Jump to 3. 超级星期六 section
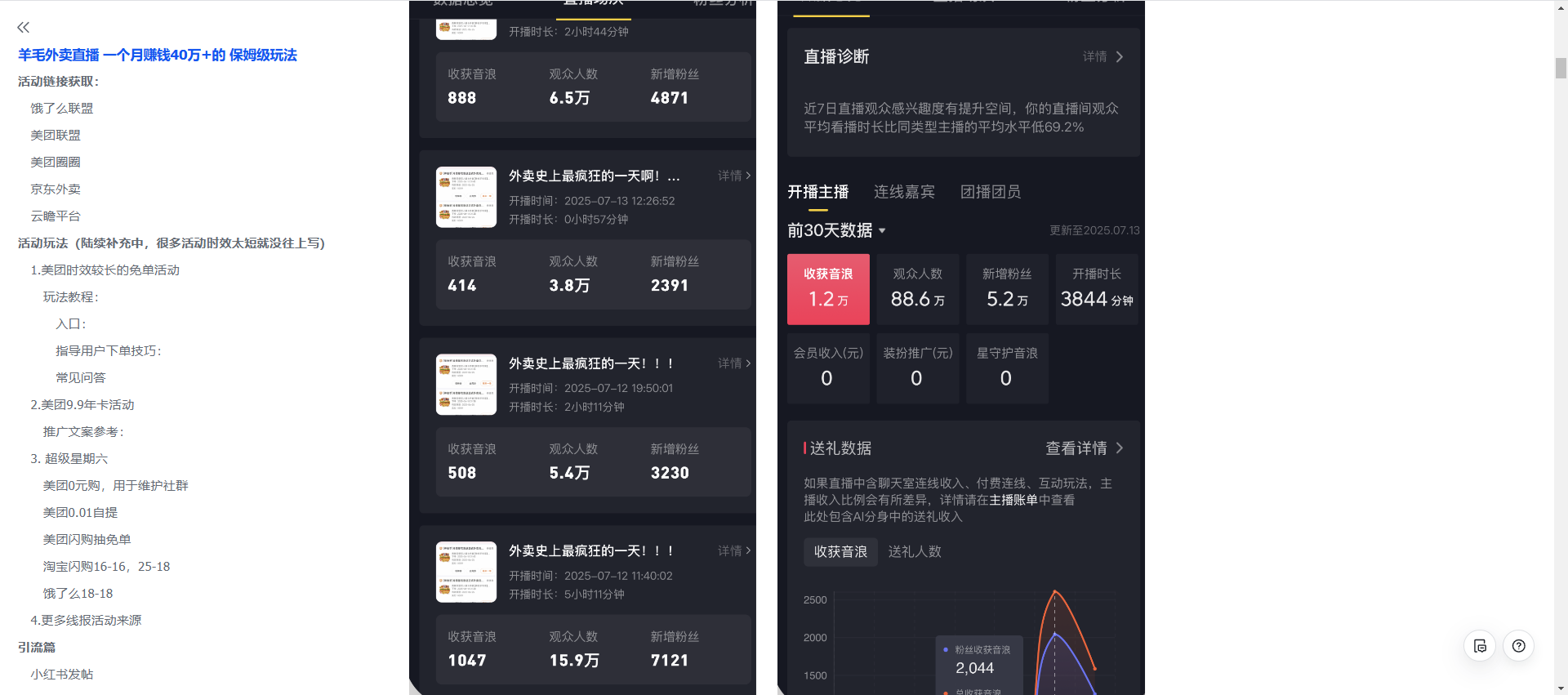The height and width of the screenshot is (695, 1568). [x=69, y=458]
